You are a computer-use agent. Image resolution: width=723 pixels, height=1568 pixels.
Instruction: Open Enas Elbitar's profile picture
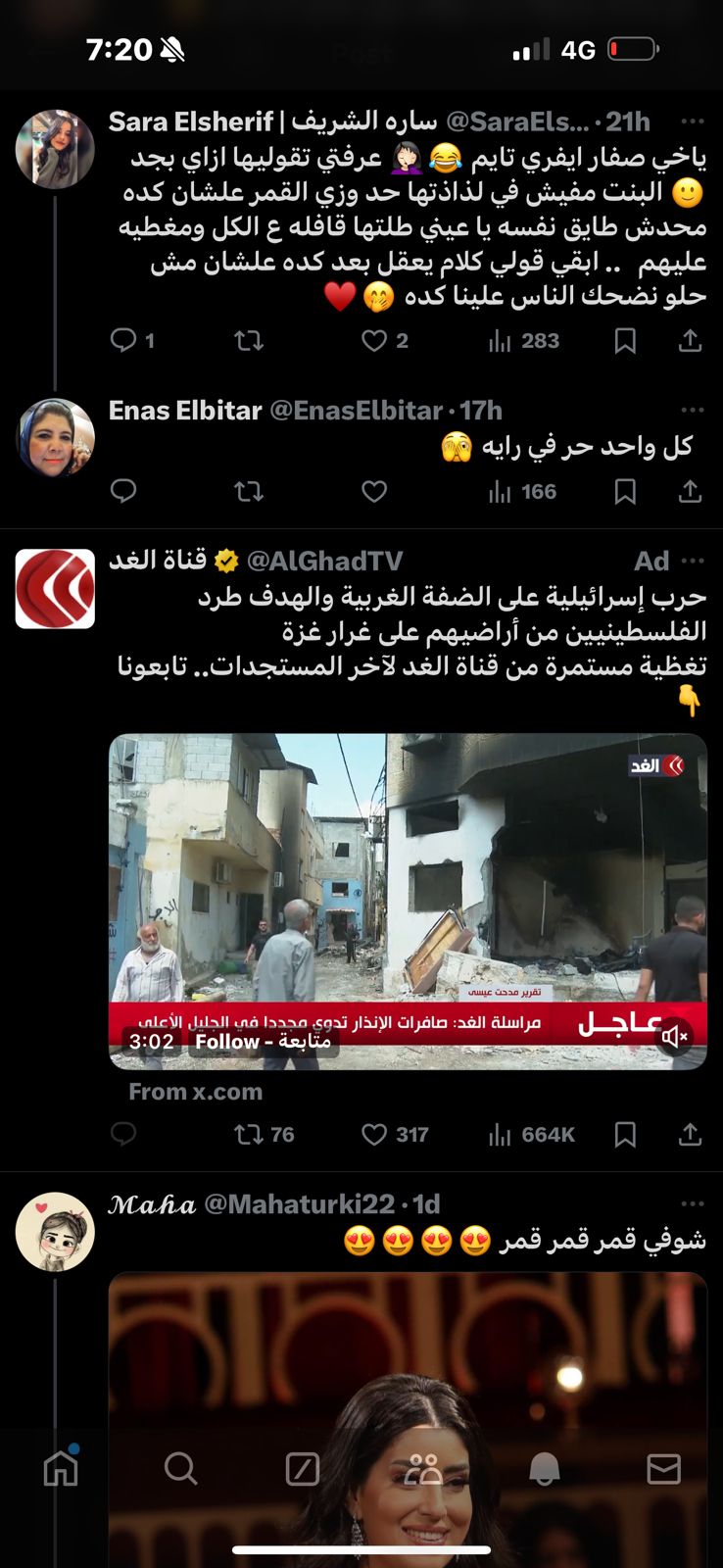click(x=55, y=438)
